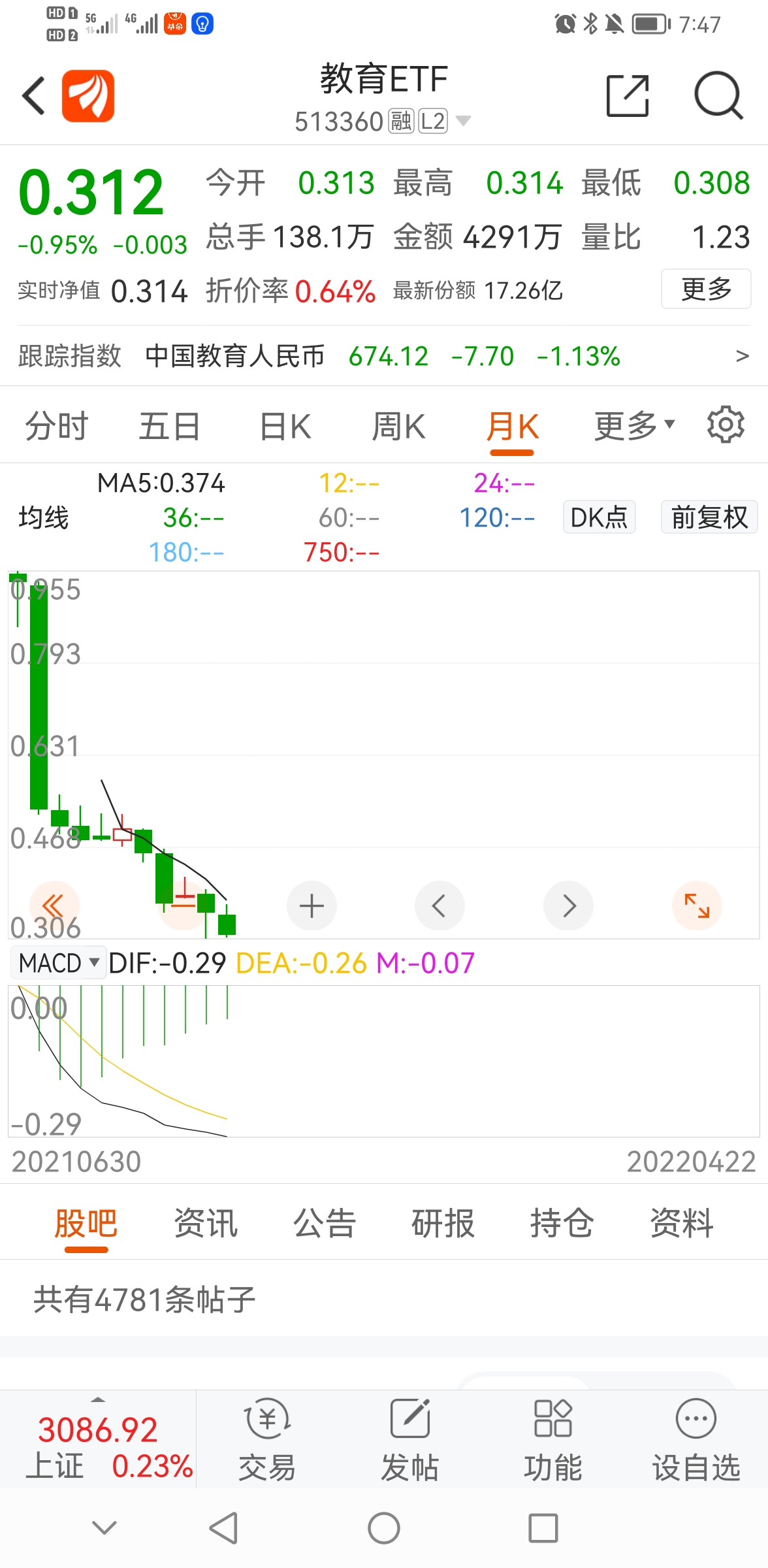The height and width of the screenshot is (1568, 768).
Task: Open the 资讯 news tab
Action: click(x=204, y=1222)
